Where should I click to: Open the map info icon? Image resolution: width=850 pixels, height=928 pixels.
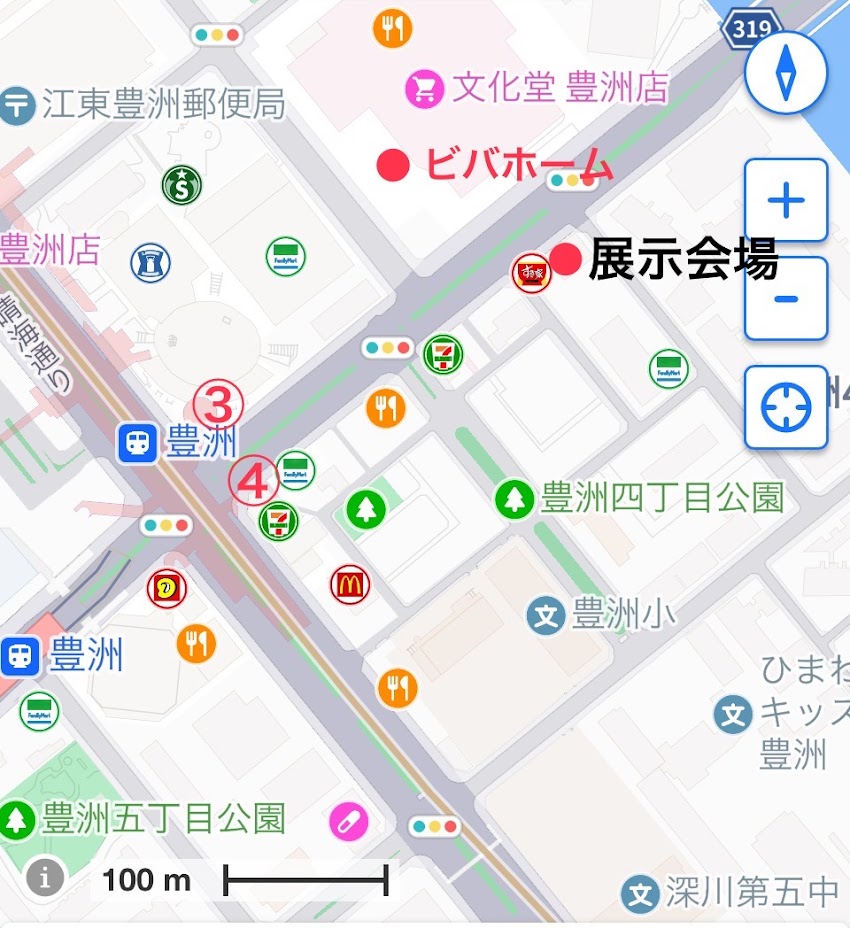coord(45,879)
